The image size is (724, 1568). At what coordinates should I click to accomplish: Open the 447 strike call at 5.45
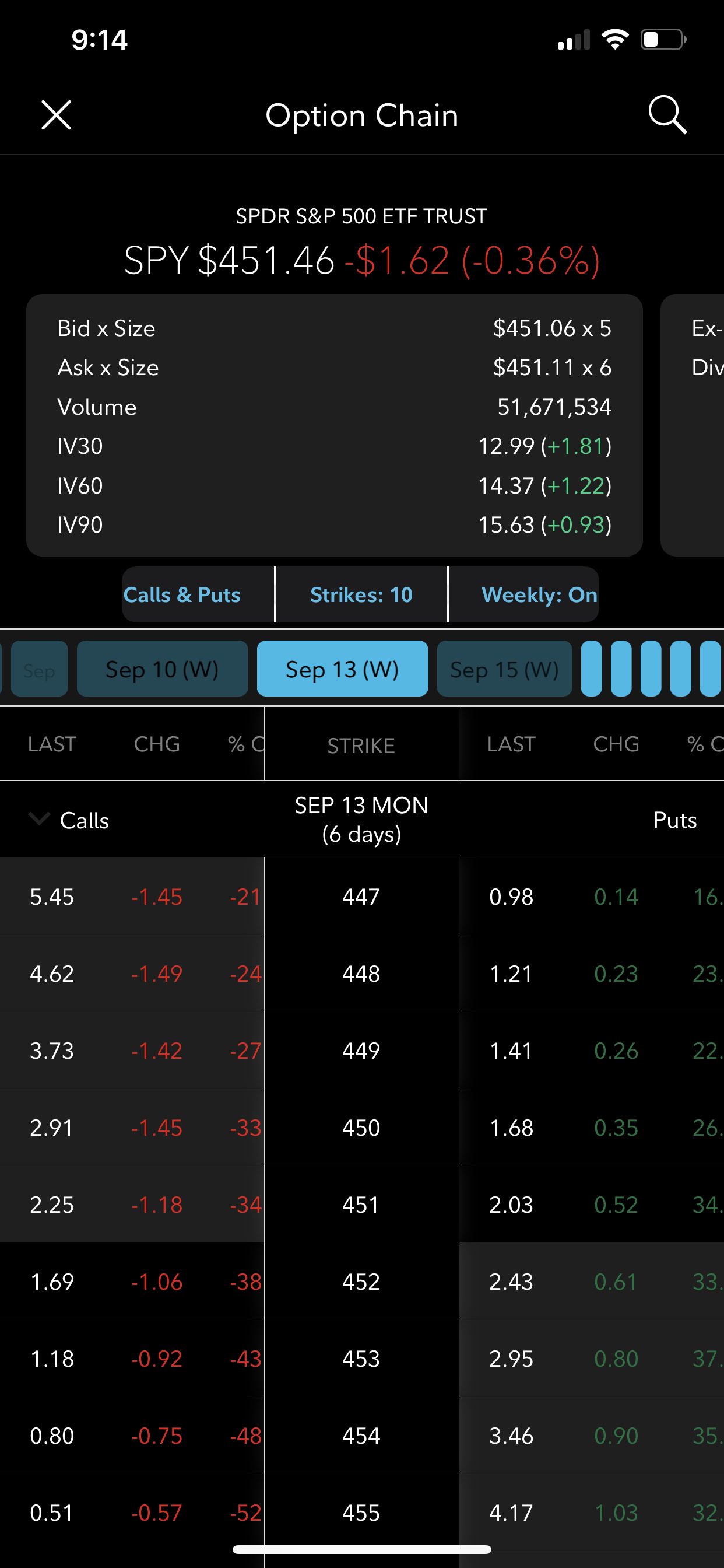tap(52, 897)
